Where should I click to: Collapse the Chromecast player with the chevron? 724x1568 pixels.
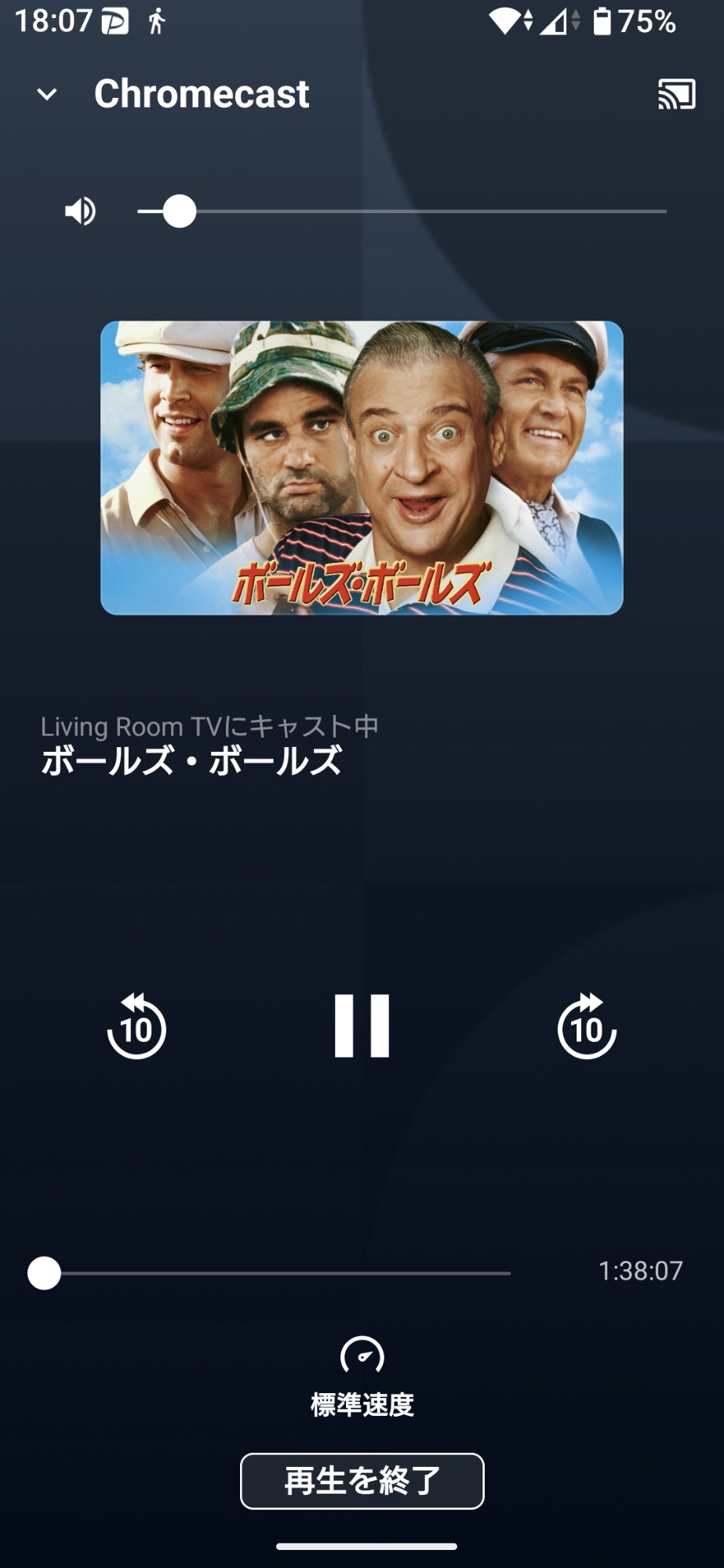pyautogui.click(x=47, y=95)
